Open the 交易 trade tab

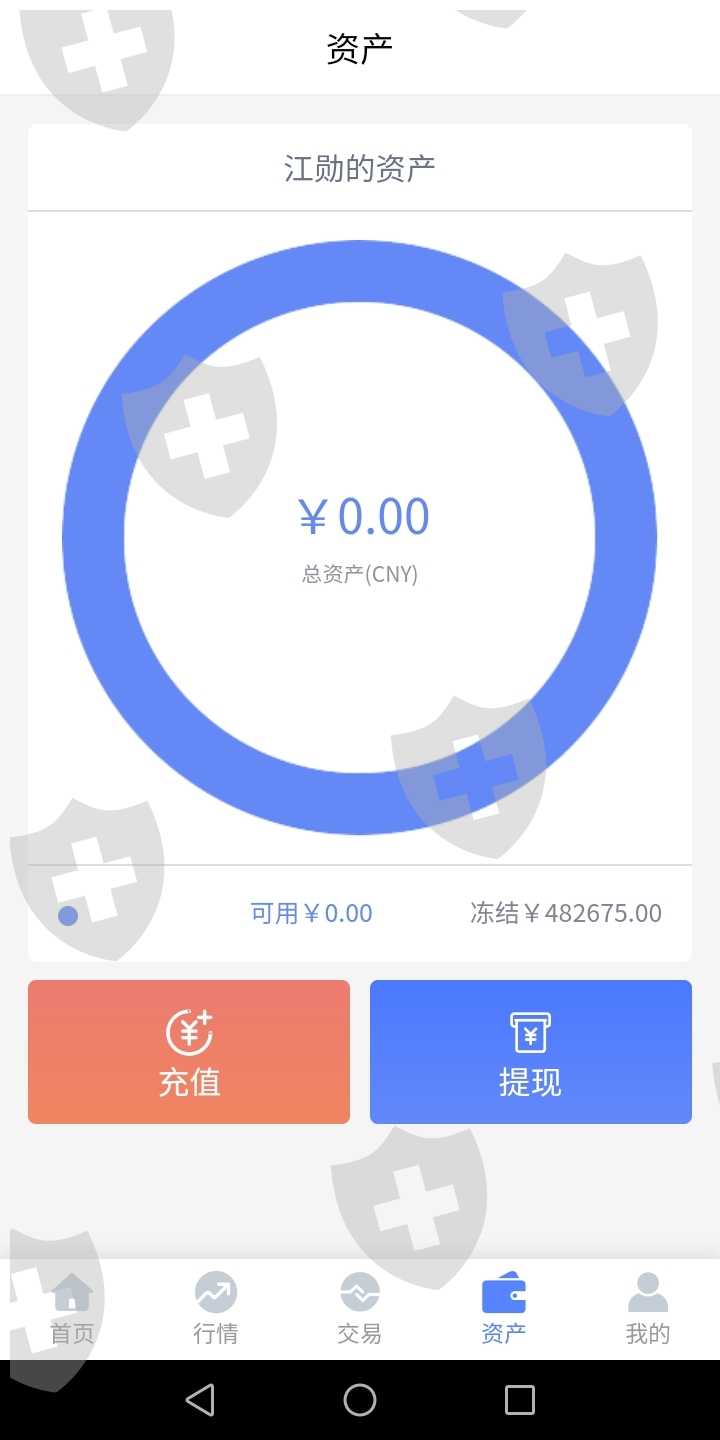tap(360, 1310)
